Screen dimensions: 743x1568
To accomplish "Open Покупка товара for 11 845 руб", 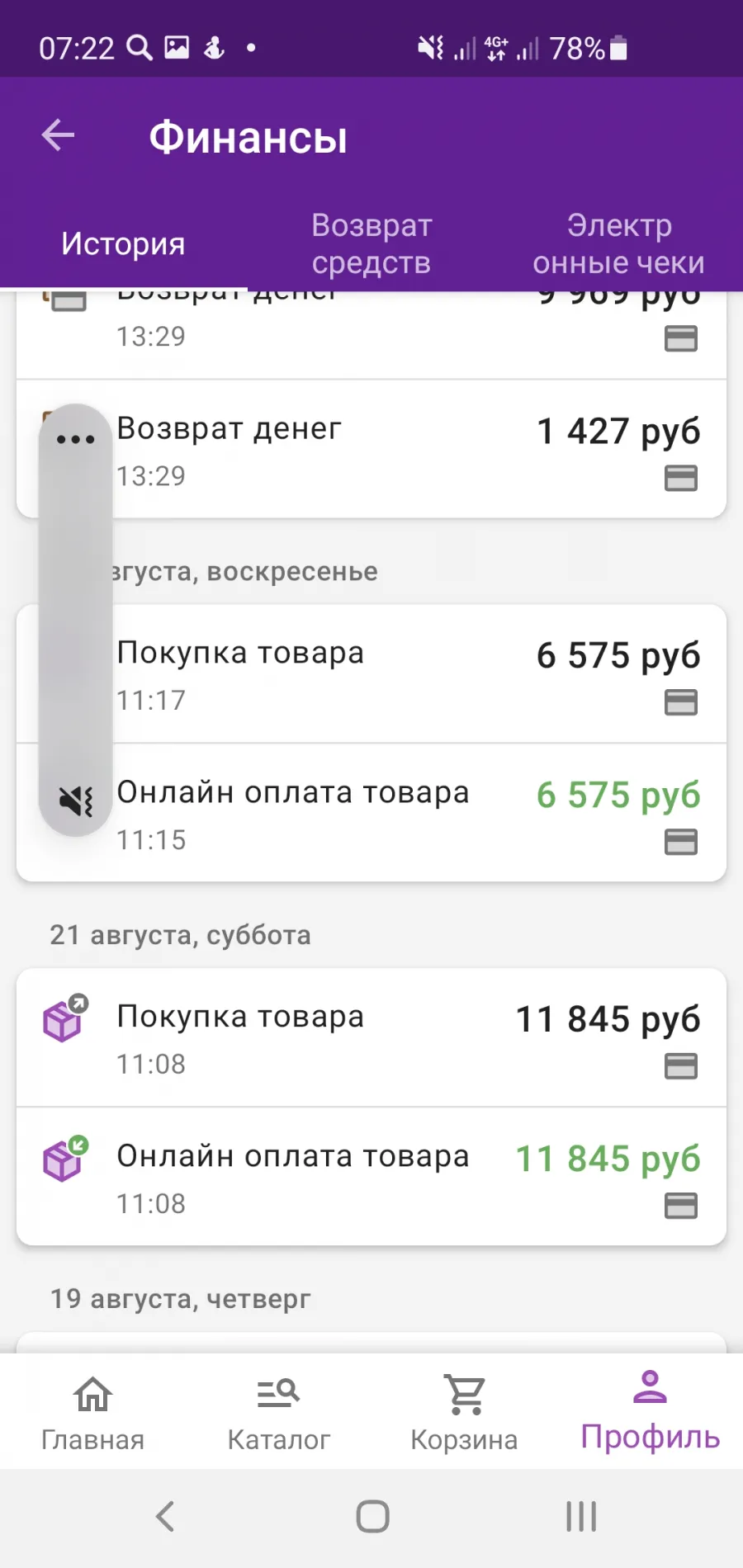I will pos(371,1038).
